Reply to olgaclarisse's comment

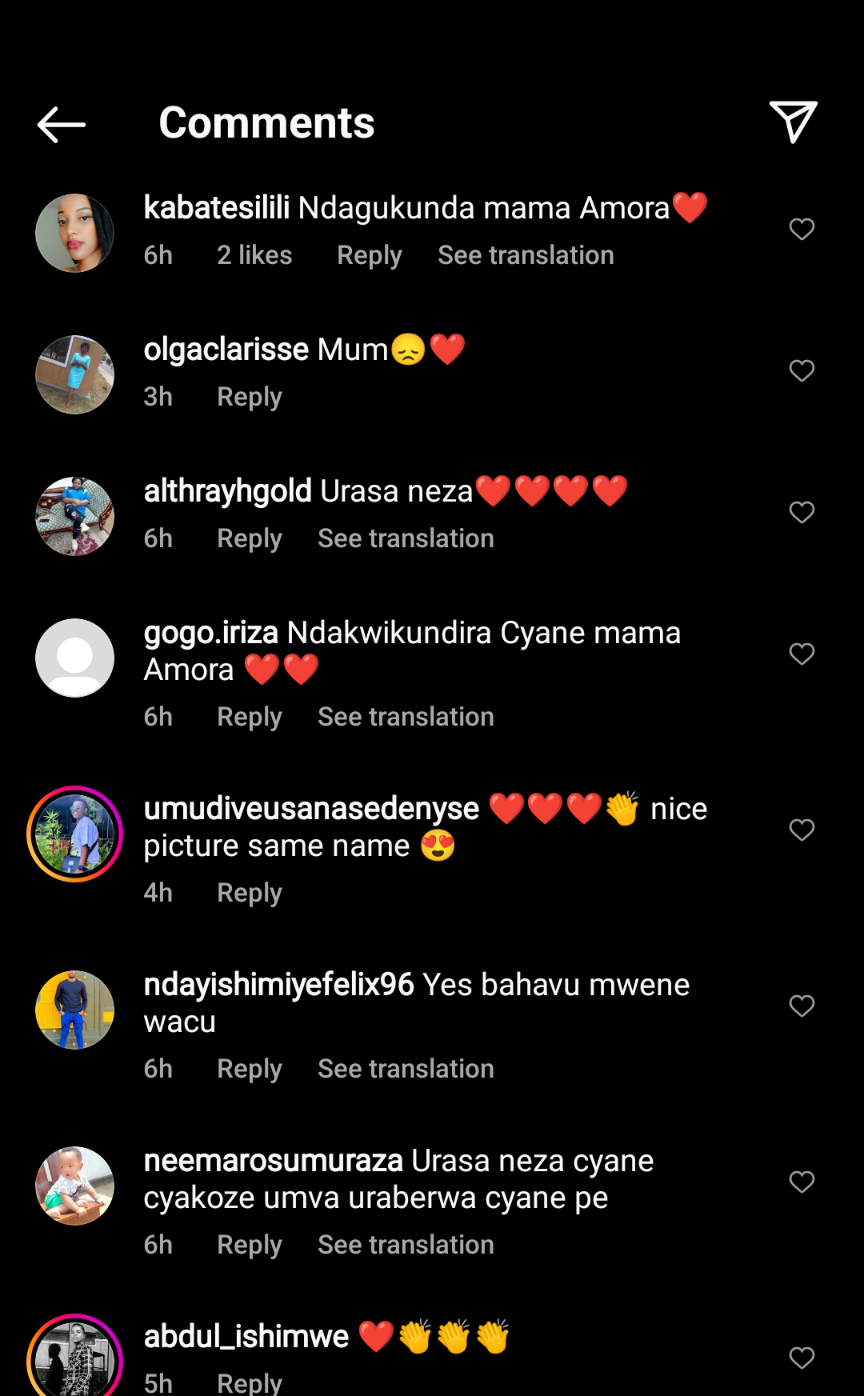pos(249,397)
